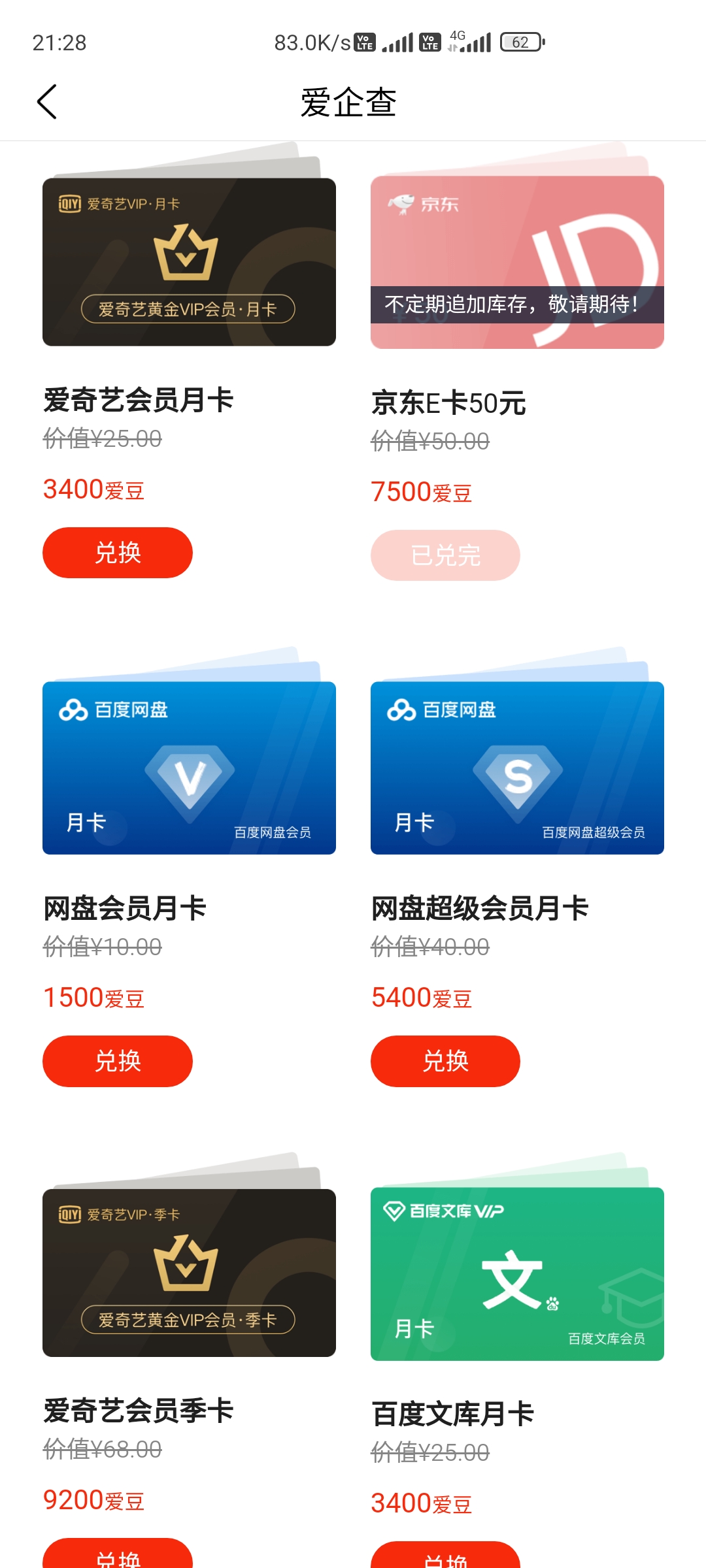Go back using the top-left arrow
Image resolution: width=706 pixels, height=1568 pixels.
tap(47, 102)
